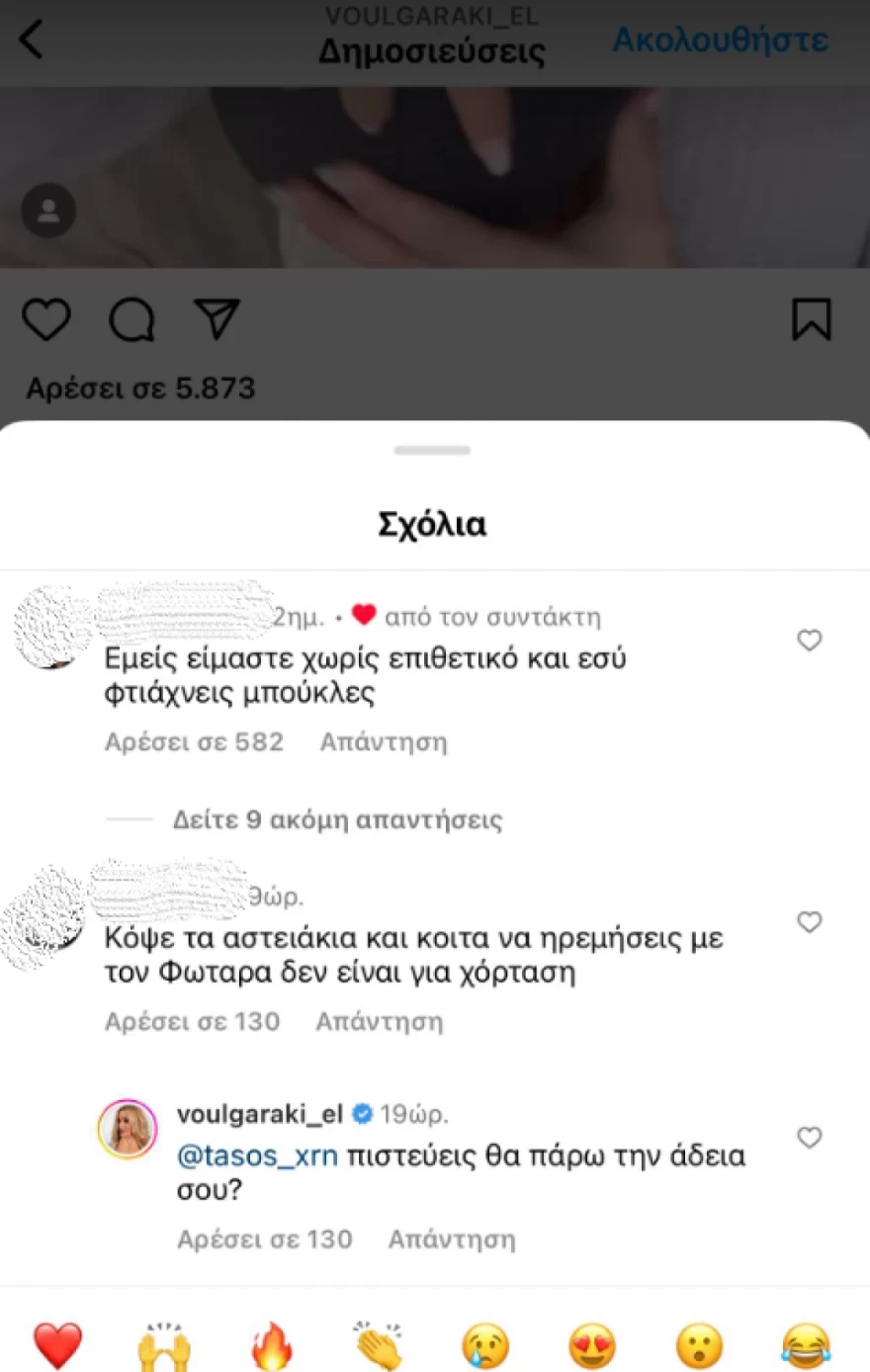Open the comments via the speech bubble icon
Image resolution: width=870 pixels, height=1372 pixels.
click(131, 319)
